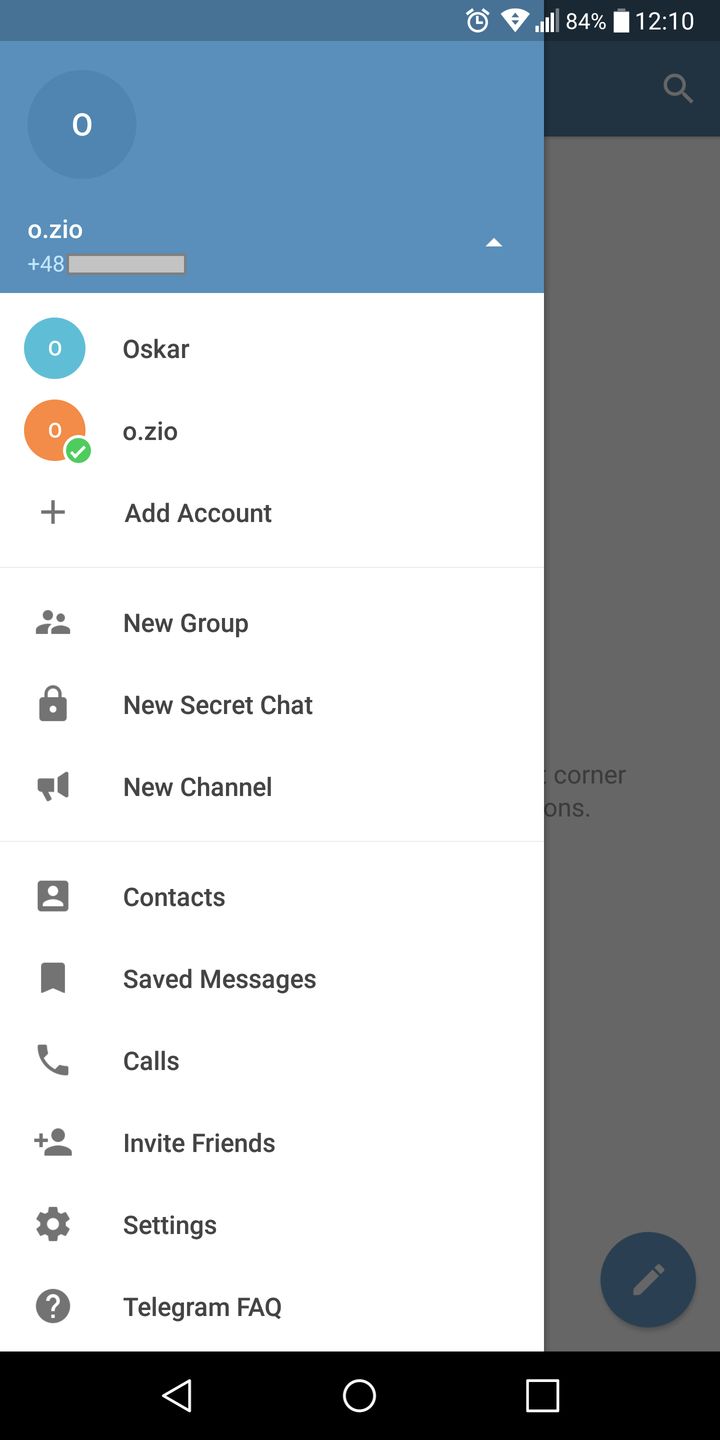
Task: Create a New Group
Action: (x=185, y=623)
